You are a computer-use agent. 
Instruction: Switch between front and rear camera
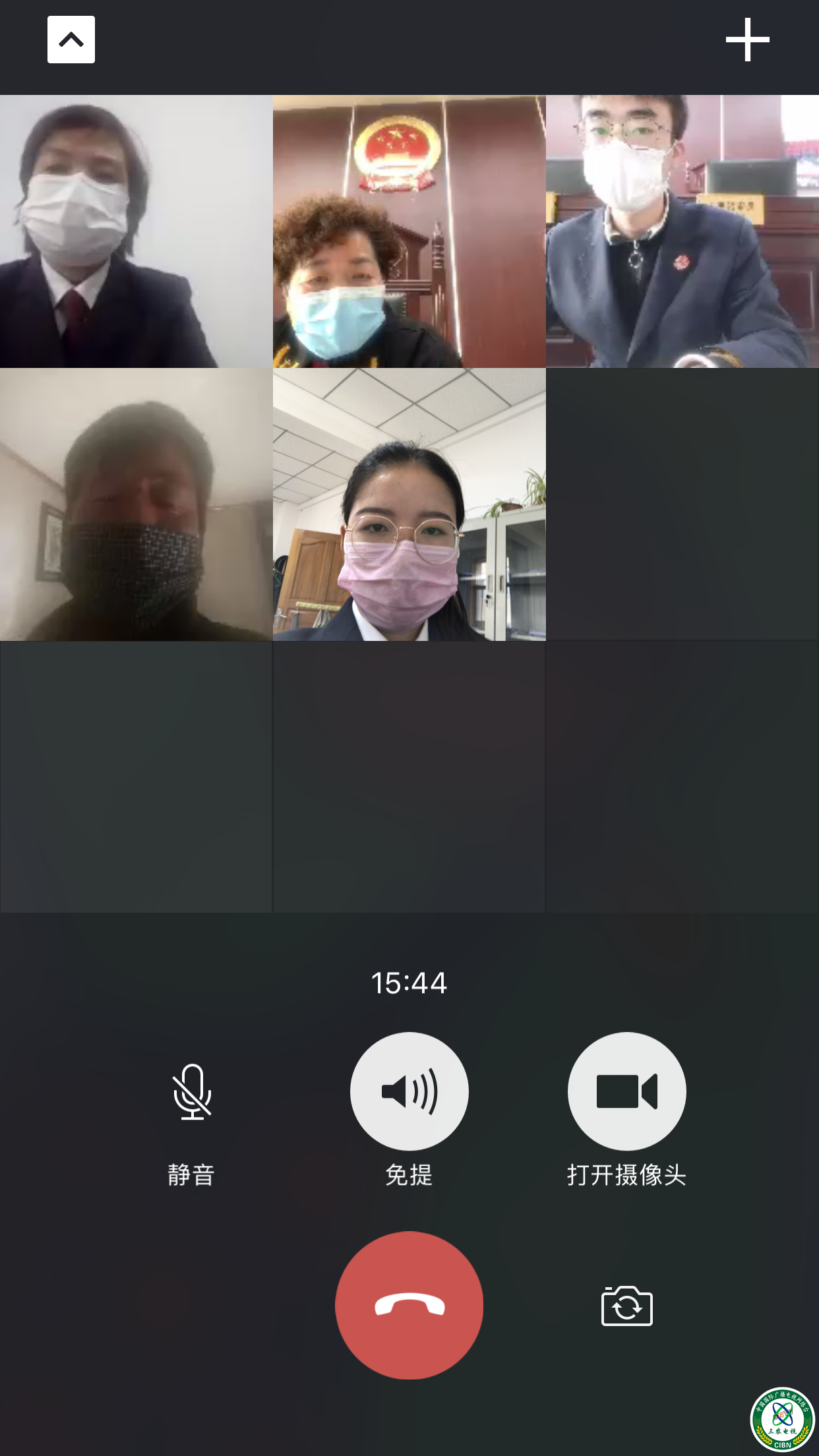click(x=626, y=1306)
